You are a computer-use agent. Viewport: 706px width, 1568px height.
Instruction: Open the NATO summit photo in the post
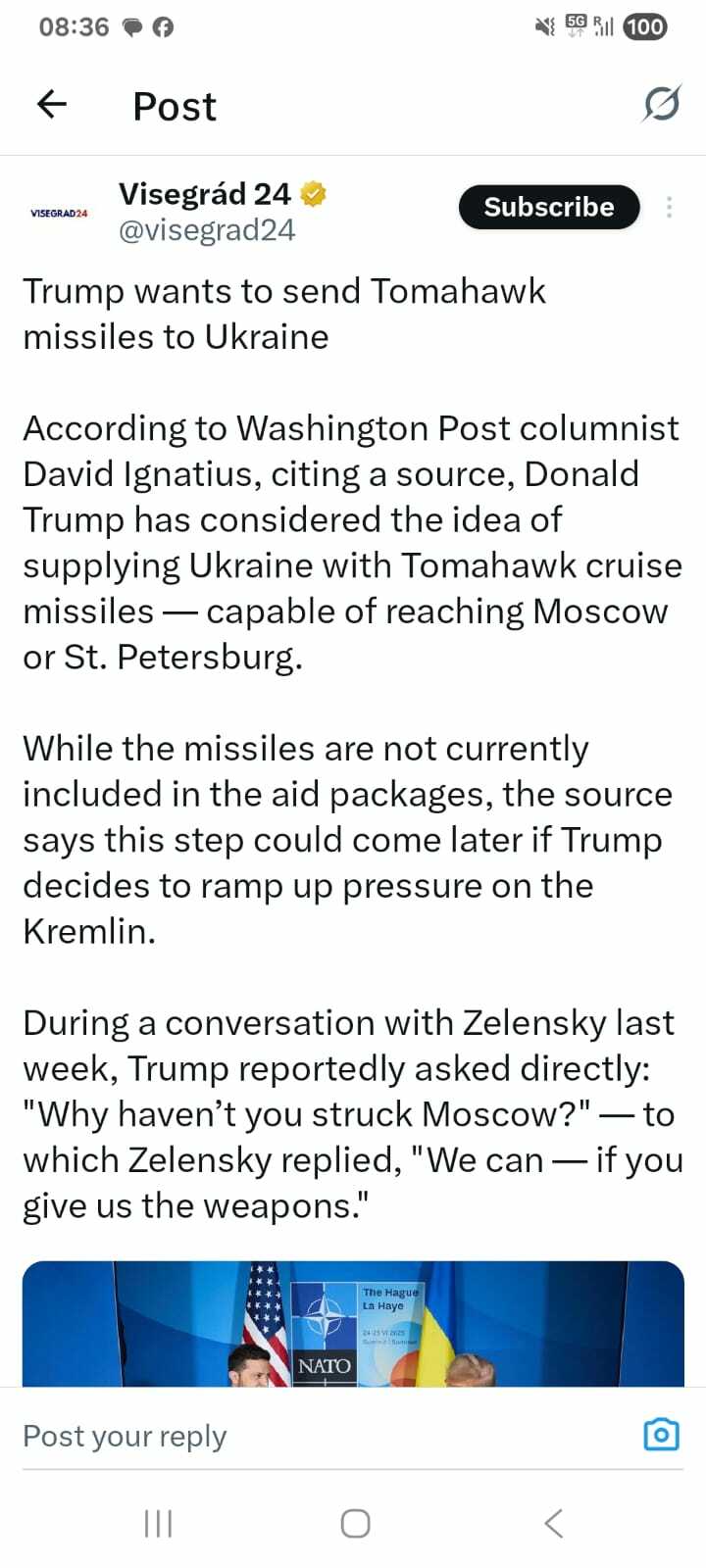[x=353, y=1323]
